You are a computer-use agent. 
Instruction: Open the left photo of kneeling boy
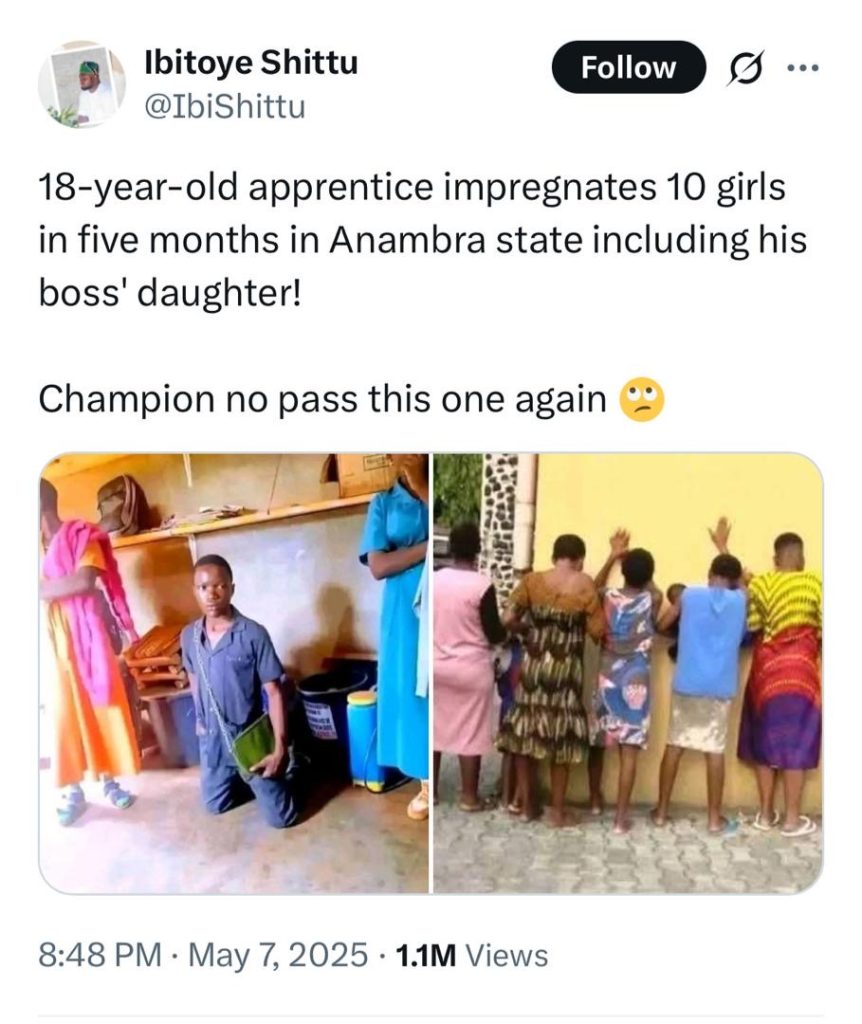point(234,673)
